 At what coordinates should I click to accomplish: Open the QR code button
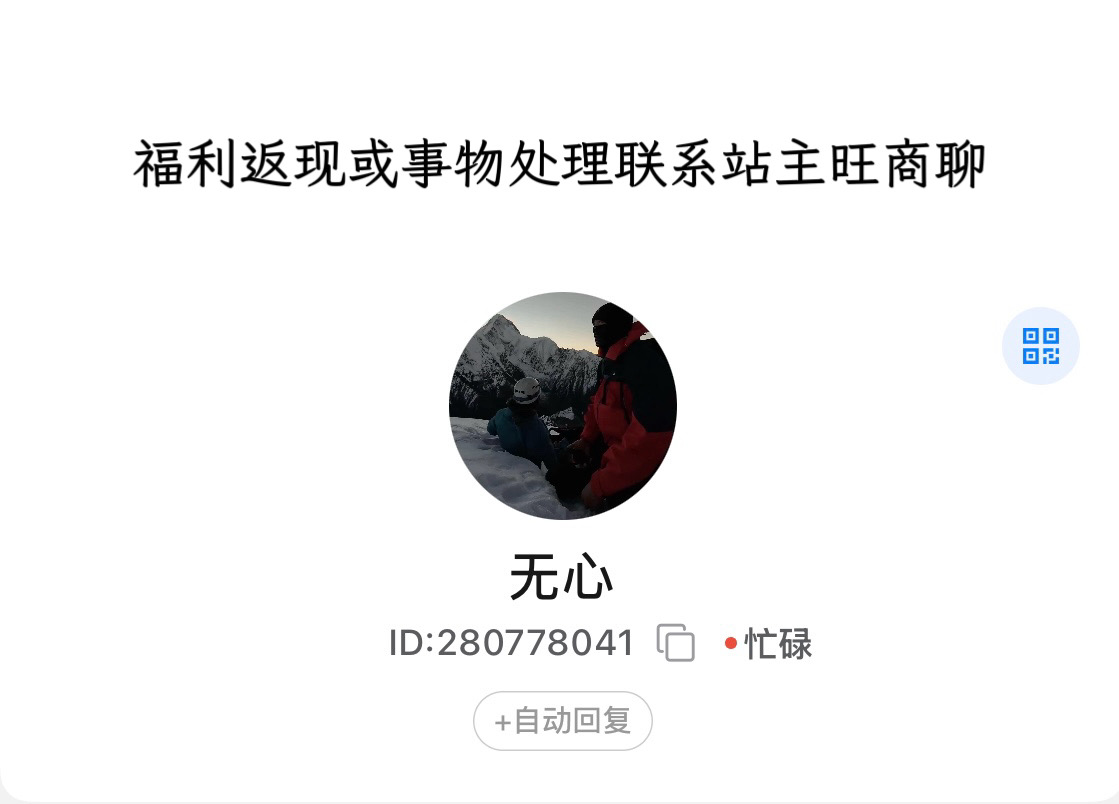(x=1040, y=346)
